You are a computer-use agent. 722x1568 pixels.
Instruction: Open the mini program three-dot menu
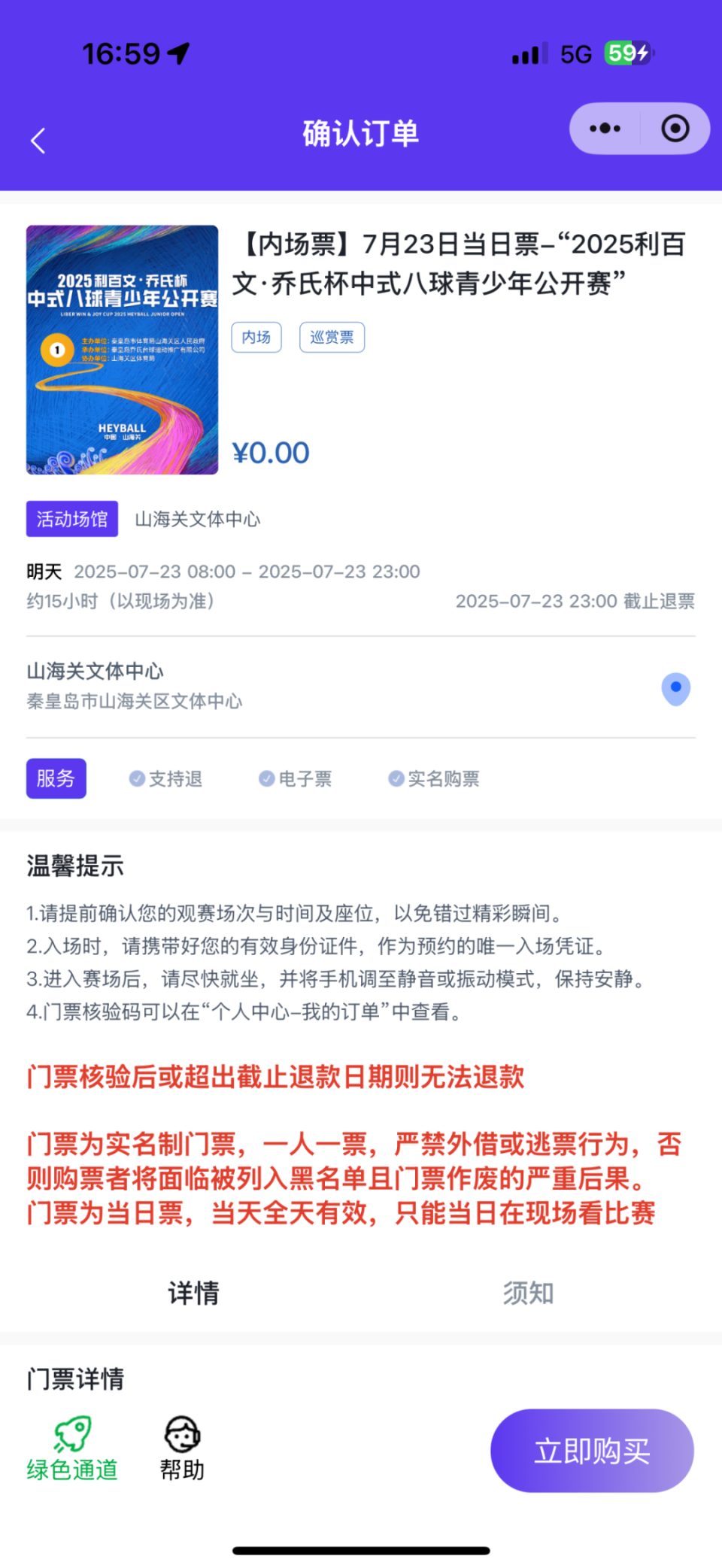click(605, 129)
